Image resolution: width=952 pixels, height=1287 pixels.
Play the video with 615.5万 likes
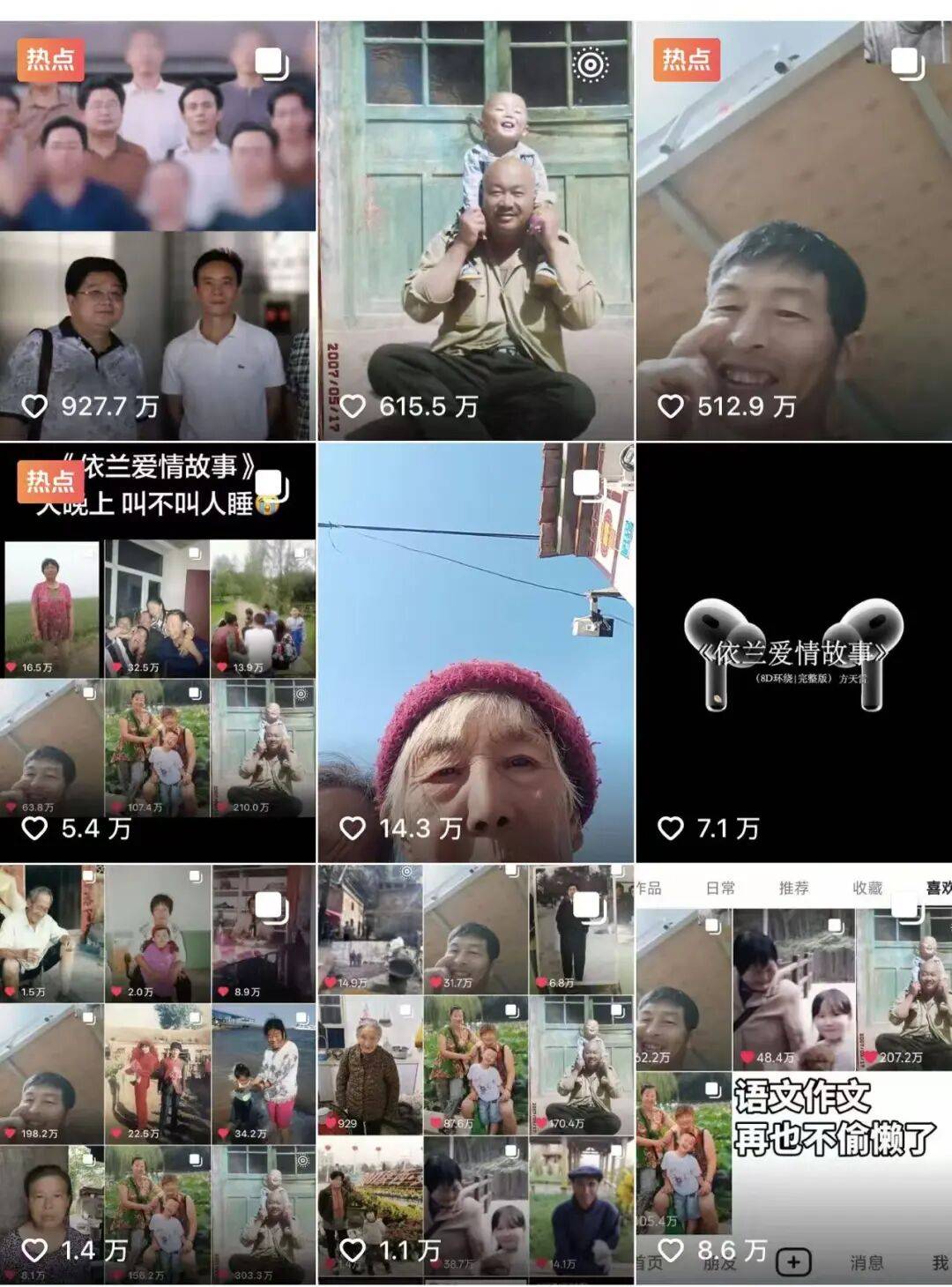475,231
